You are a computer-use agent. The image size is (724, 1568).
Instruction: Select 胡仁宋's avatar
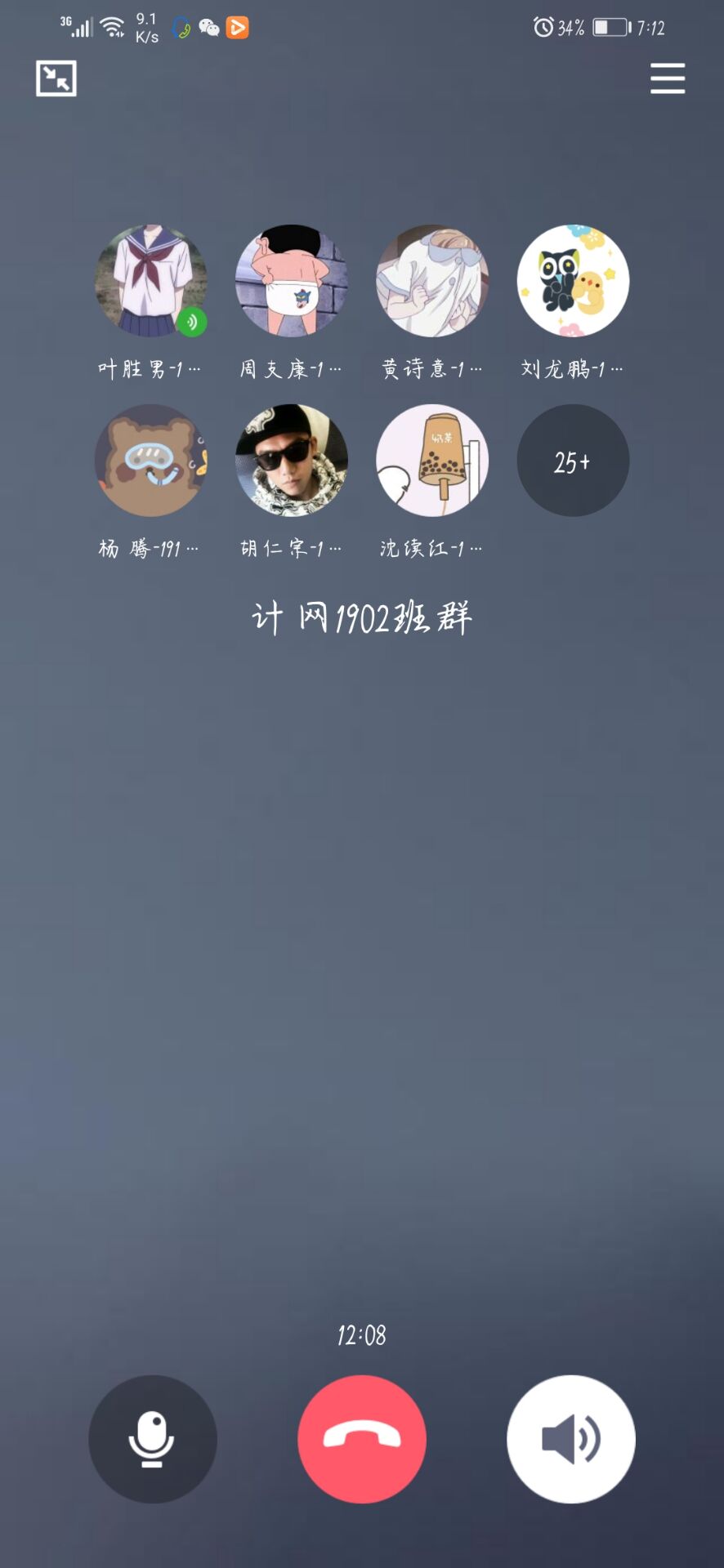click(292, 461)
